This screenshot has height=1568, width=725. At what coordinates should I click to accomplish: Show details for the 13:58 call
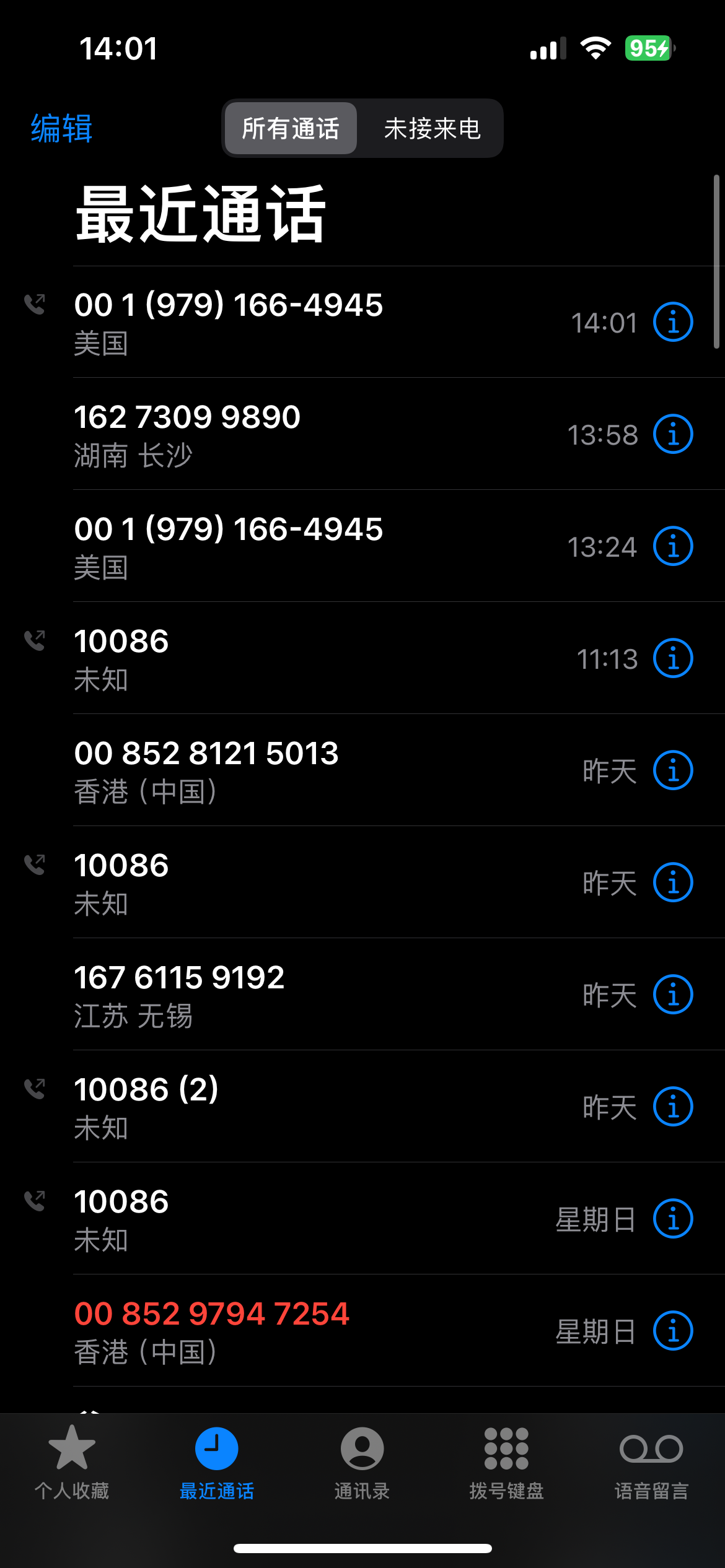(672, 434)
